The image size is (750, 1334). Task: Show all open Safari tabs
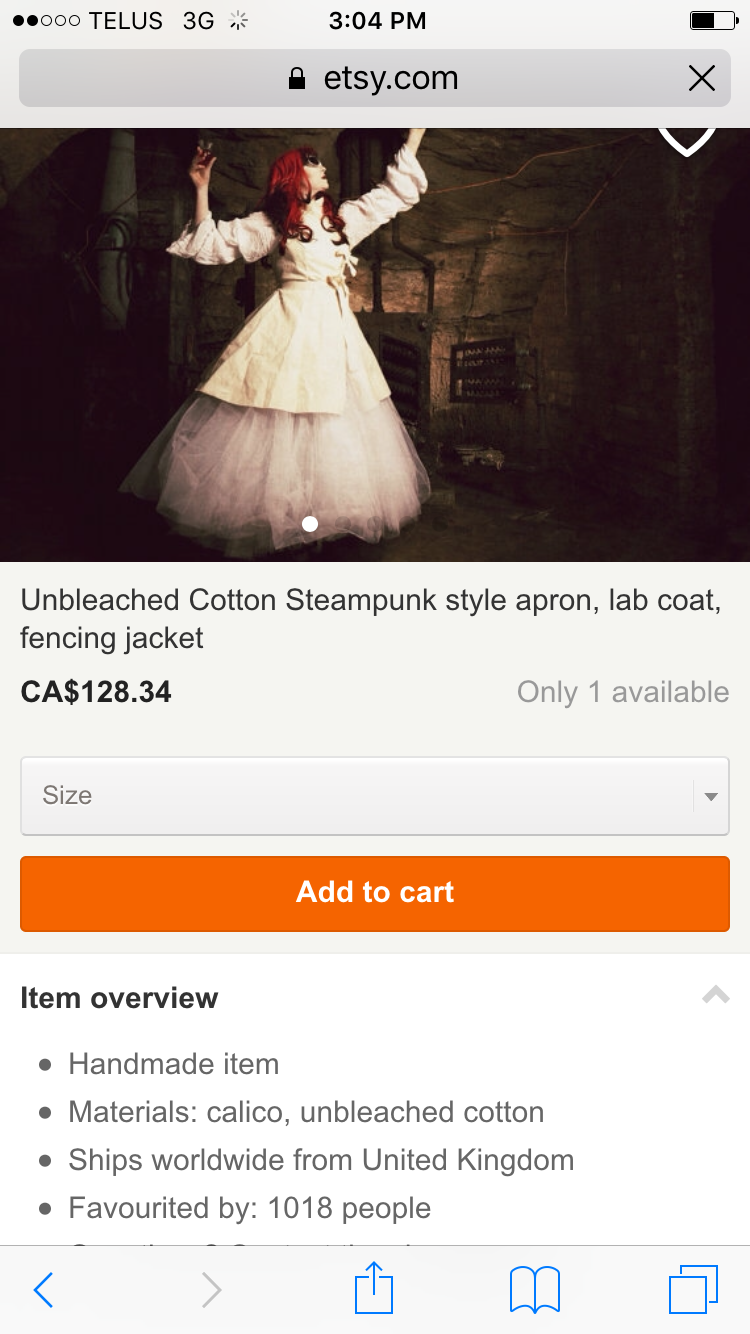pyautogui.click(x=693, y=1290)
